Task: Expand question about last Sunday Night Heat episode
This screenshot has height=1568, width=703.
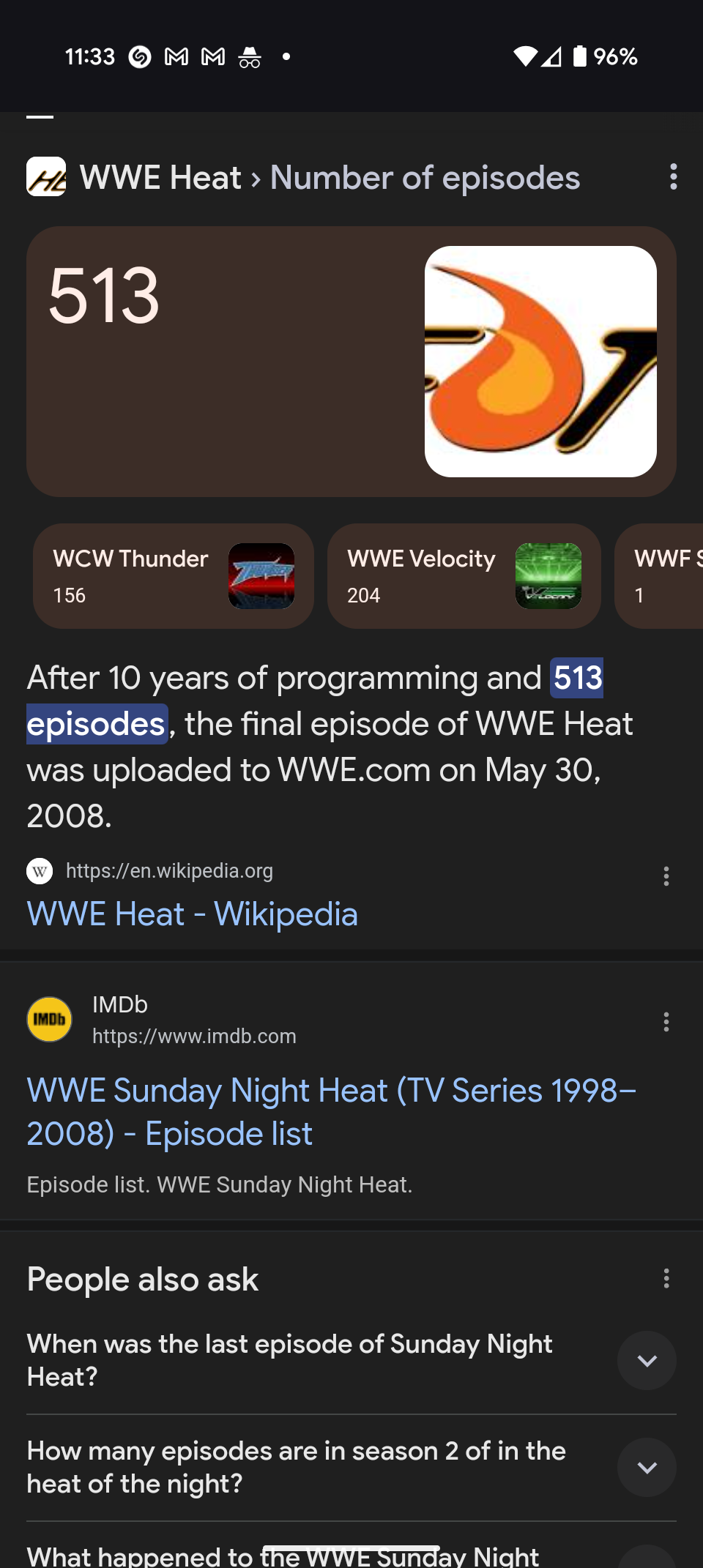Action: coord(646,1361)
